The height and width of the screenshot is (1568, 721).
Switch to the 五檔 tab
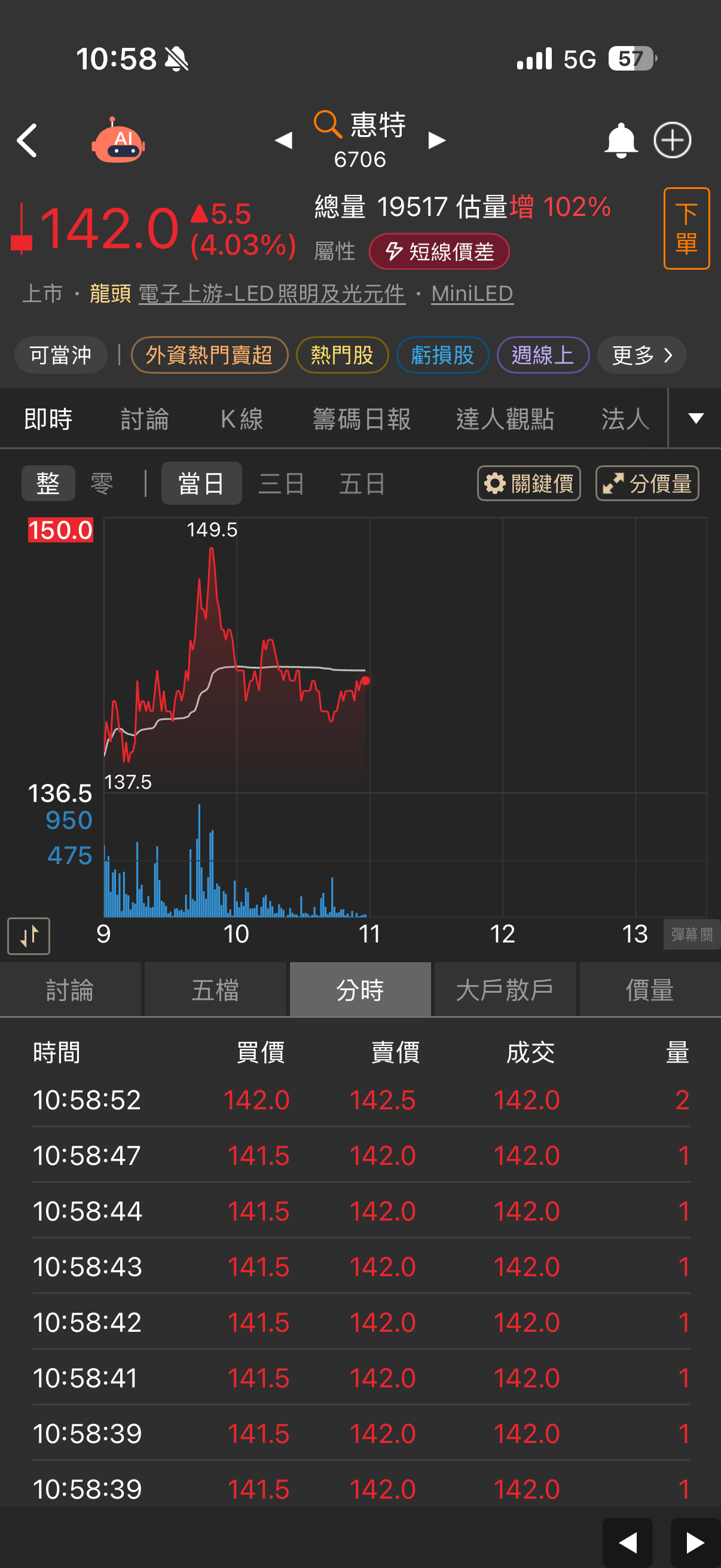pyautogui.click(x=215, y=990)
